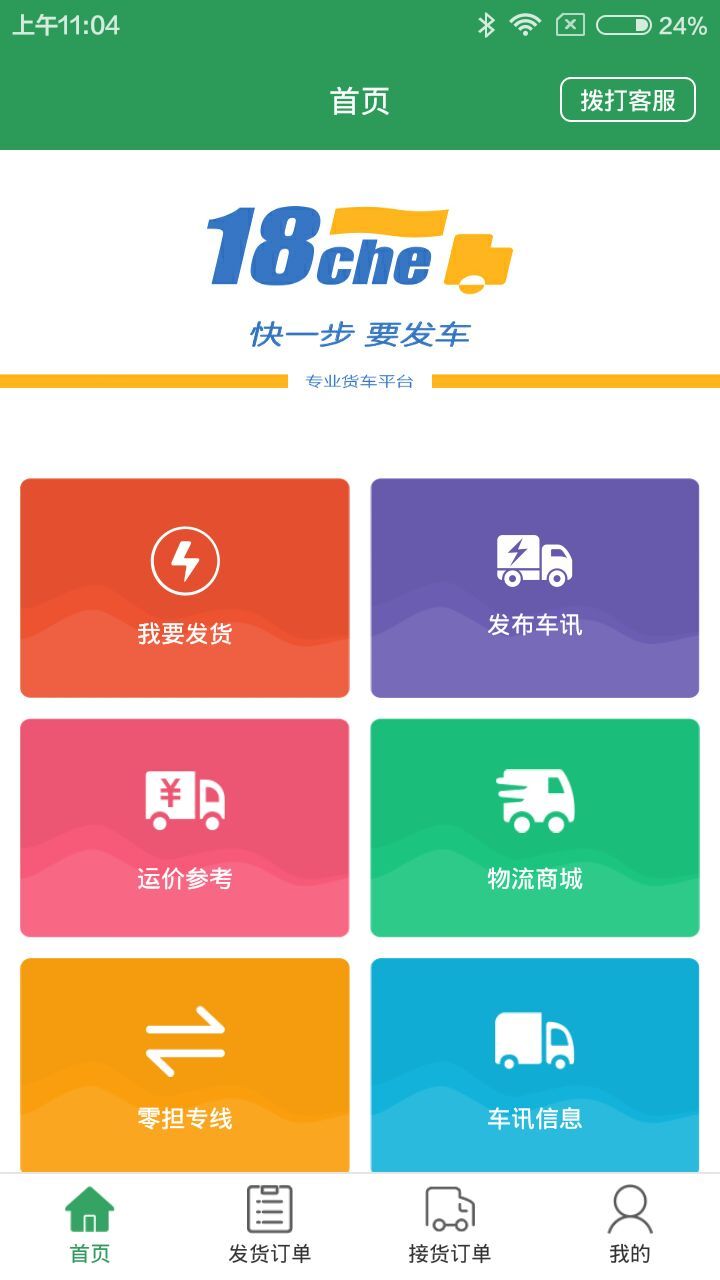Screen dimensions: 720x1280
Task: Open the 运价参考 tile
Action: pos(185,828)
